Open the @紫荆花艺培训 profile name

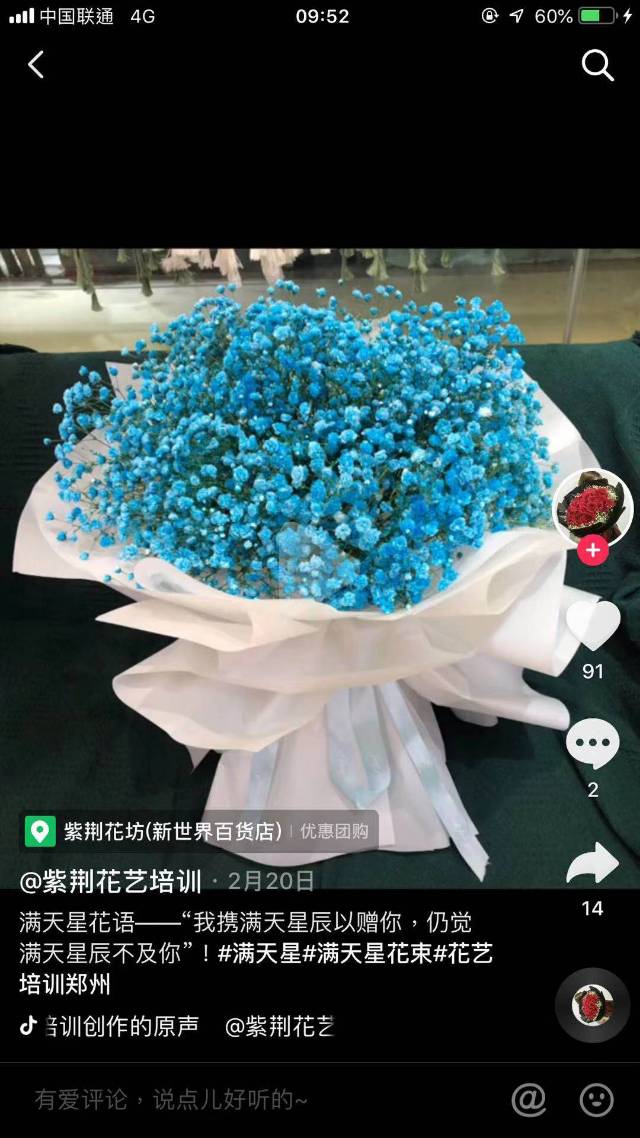pyautogui.click(x=110, y=881)
